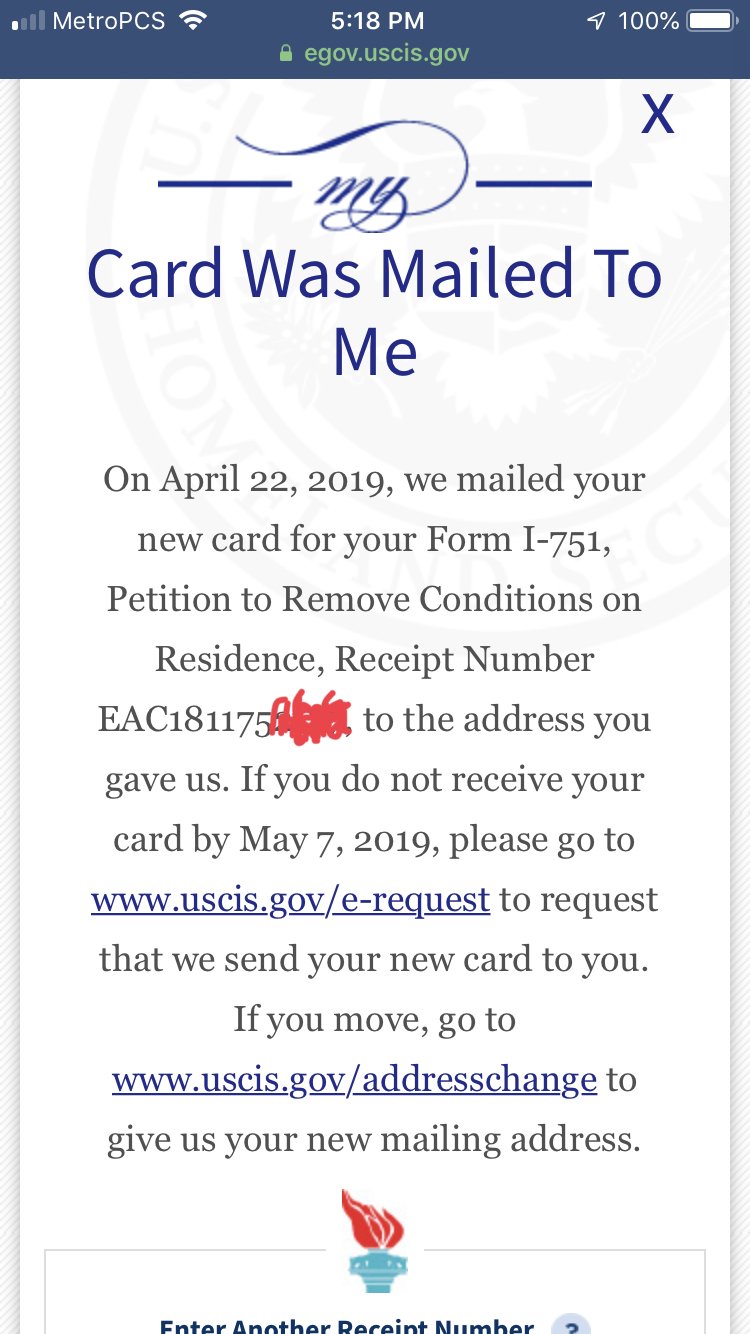Viewport: 750px width, 1334px height.
Task: Tap the egov.uscis.gov address bar
Action: click(x=375, y=53)
